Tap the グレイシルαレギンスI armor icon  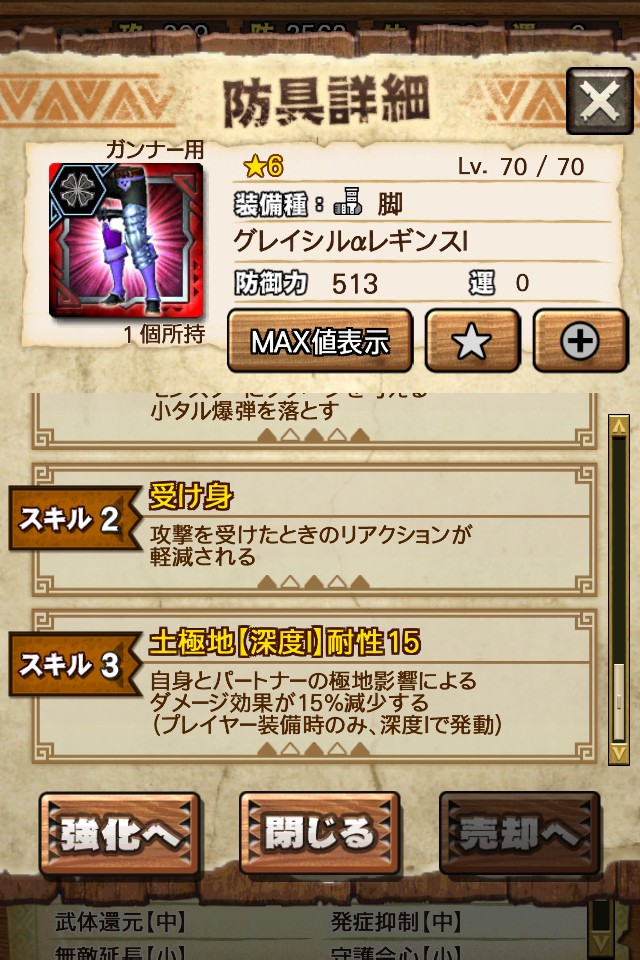125,240
